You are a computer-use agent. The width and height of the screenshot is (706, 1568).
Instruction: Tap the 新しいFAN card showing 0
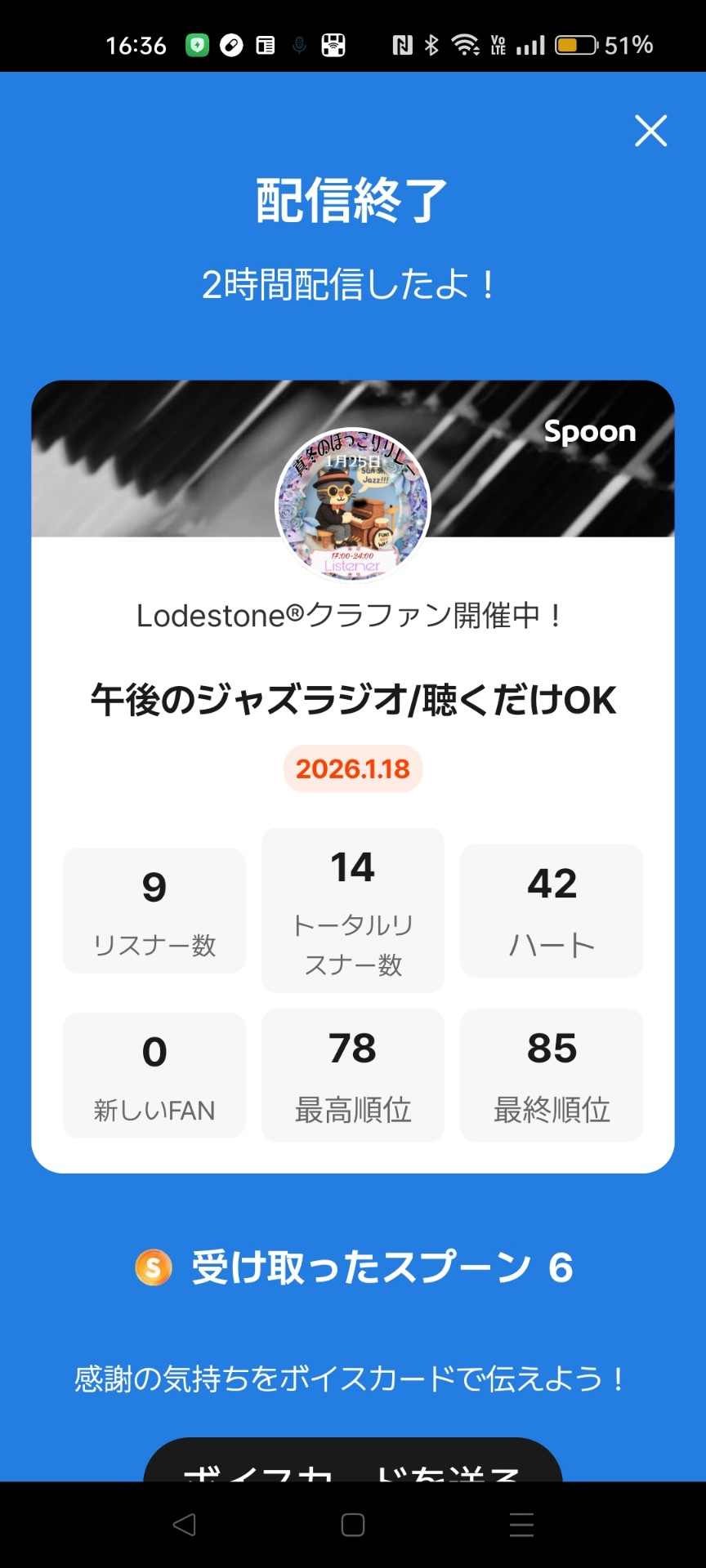[154, 1075]
